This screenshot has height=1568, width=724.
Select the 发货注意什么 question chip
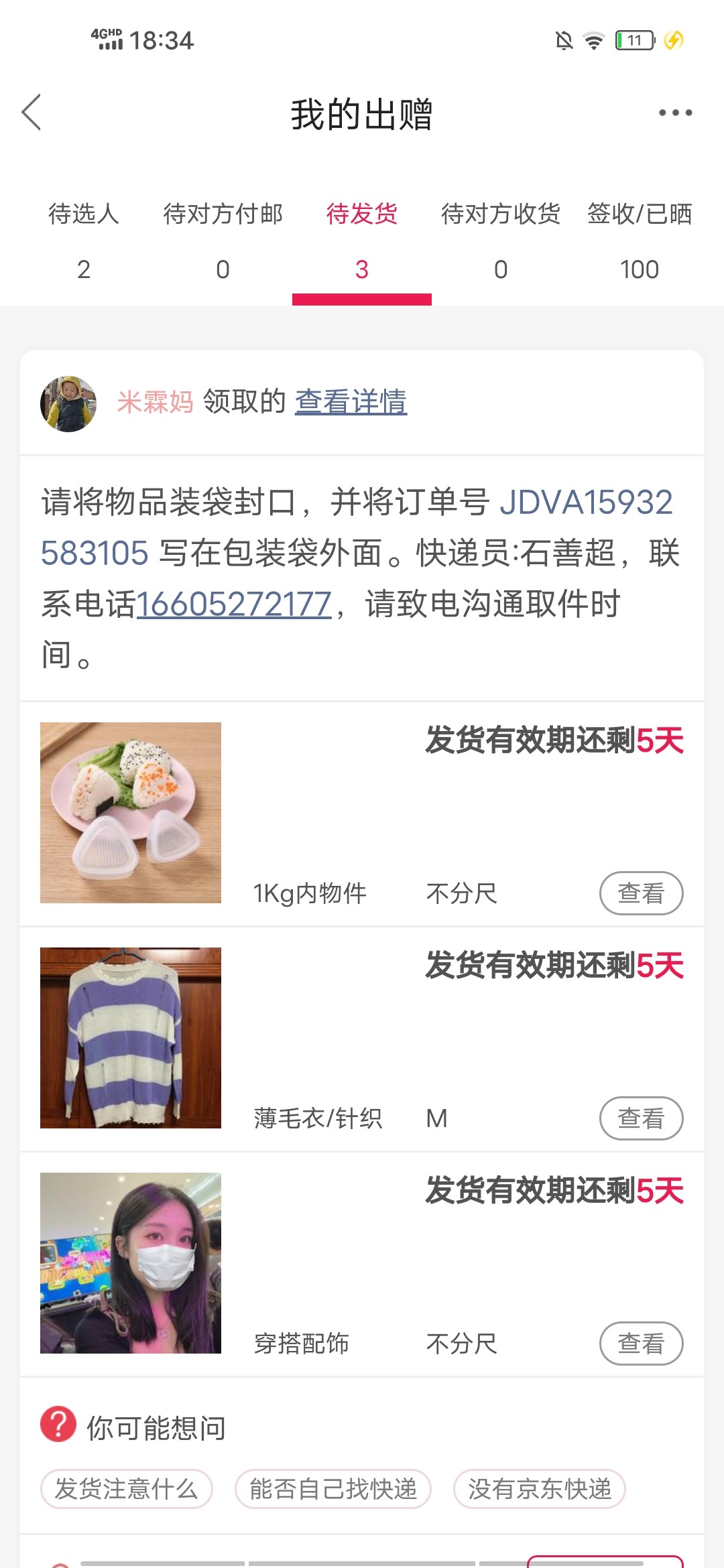pyautogui.click(x=127, y=1489)
